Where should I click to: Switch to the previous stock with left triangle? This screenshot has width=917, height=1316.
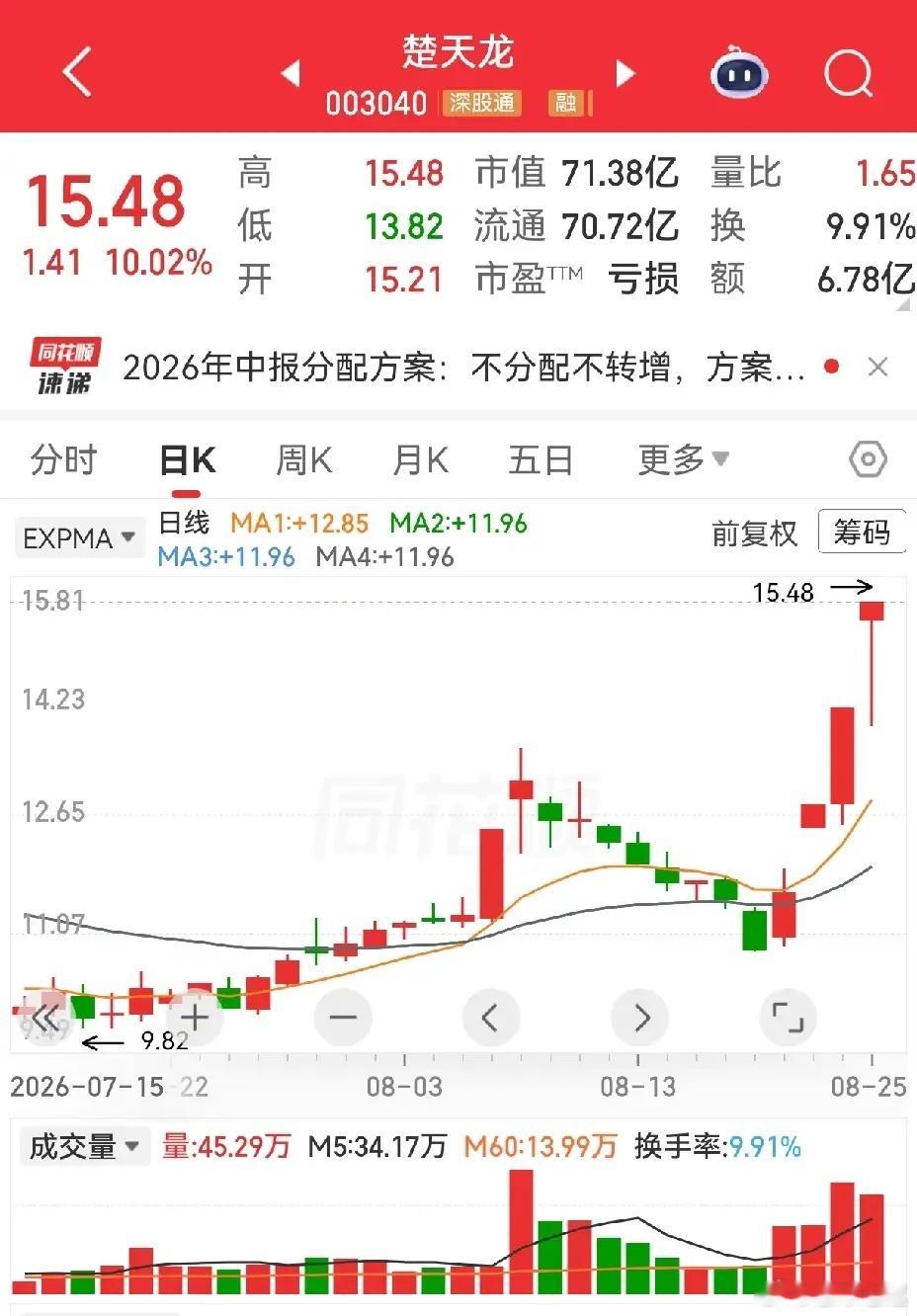pos(291,73)
